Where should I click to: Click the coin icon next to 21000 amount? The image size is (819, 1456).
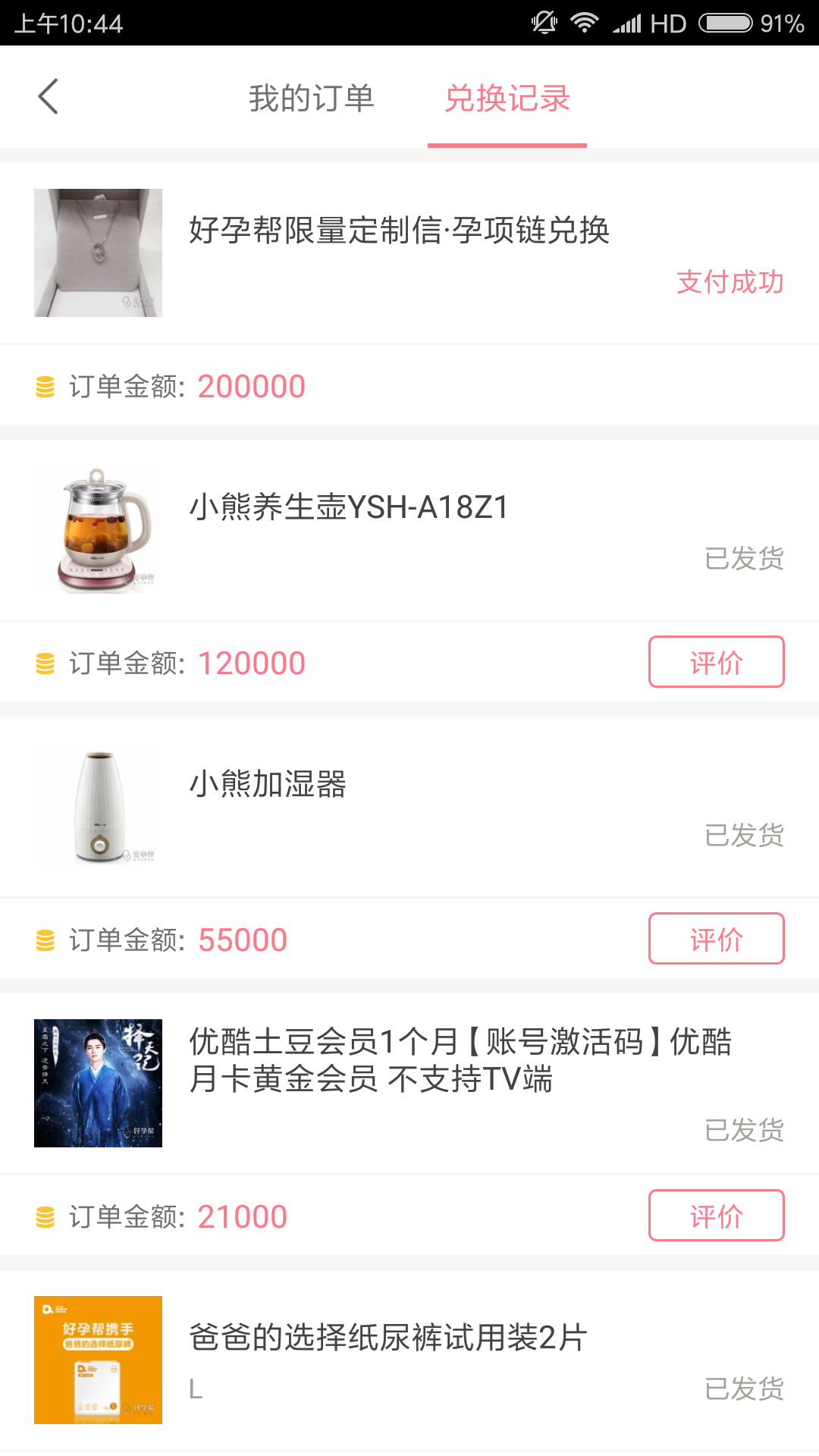(43, 1215)
